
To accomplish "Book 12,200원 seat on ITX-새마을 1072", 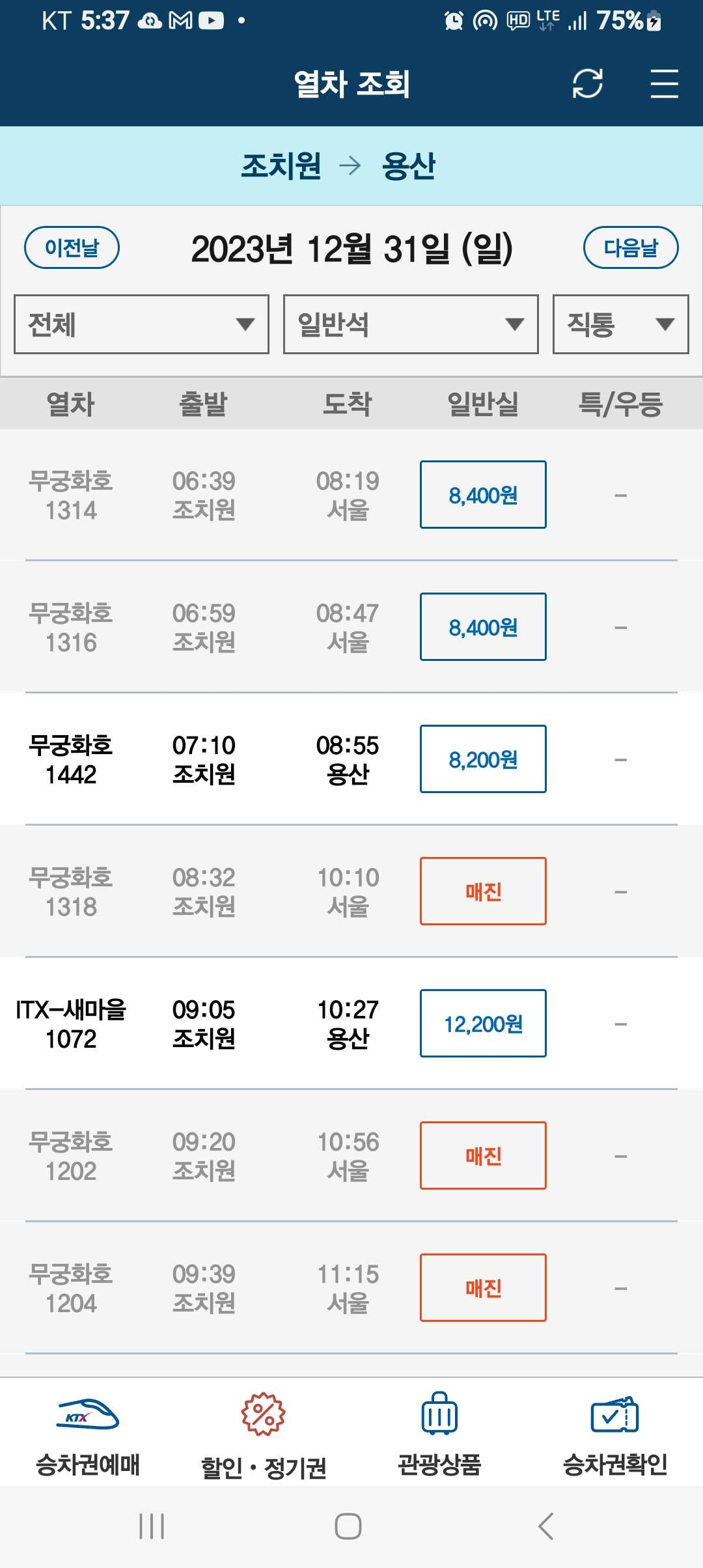I will click(483, 1024).
